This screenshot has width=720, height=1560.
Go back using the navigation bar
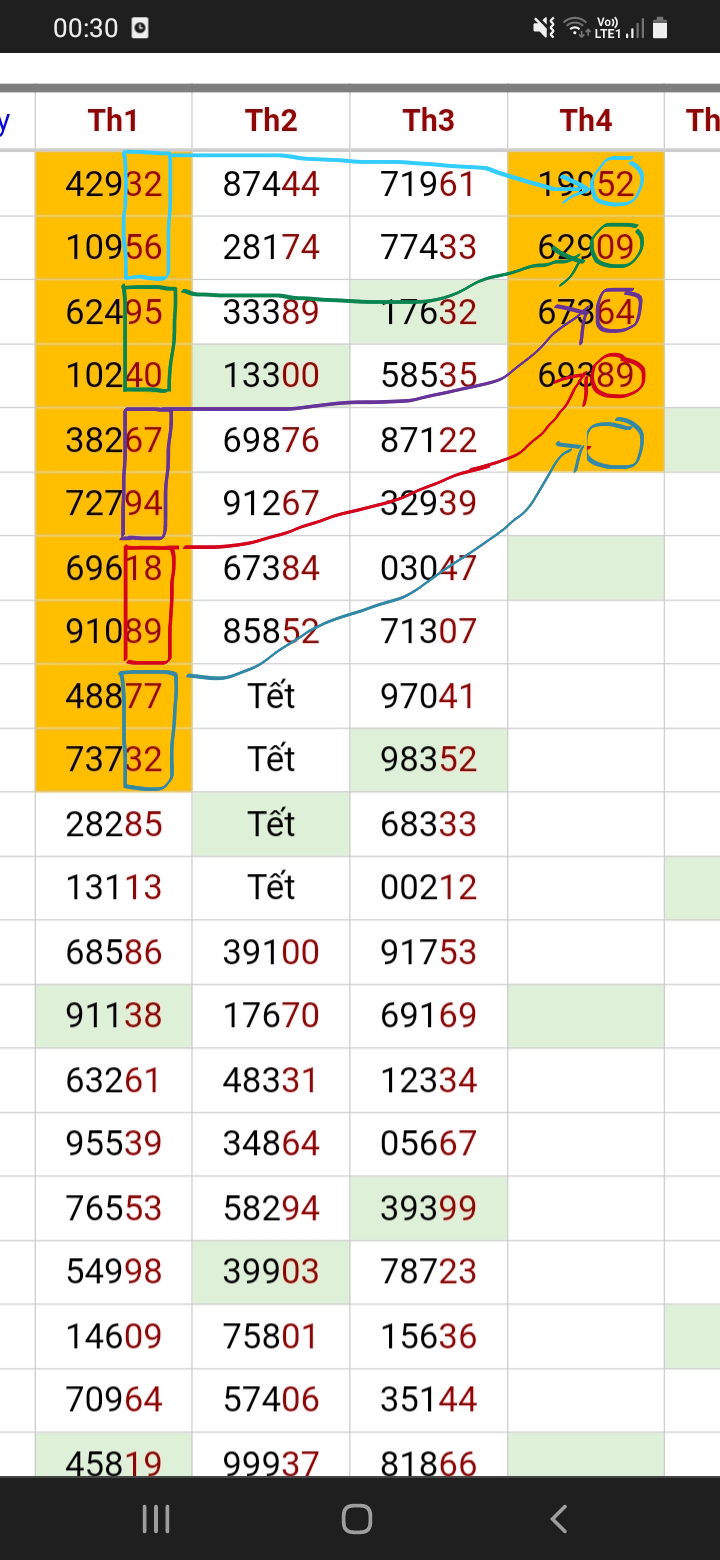[x=559, y=1519]
